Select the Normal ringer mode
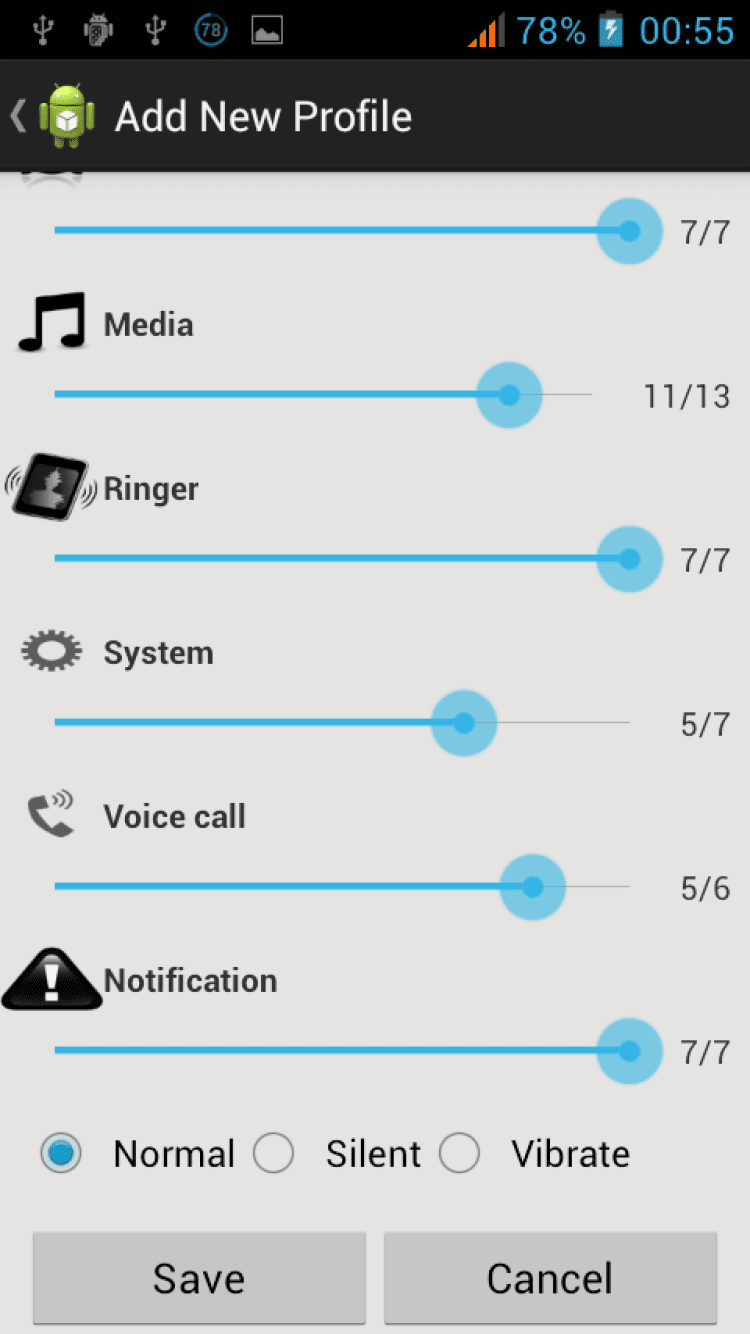This screenshot has width=750, height=1334. click(62, 1154)
